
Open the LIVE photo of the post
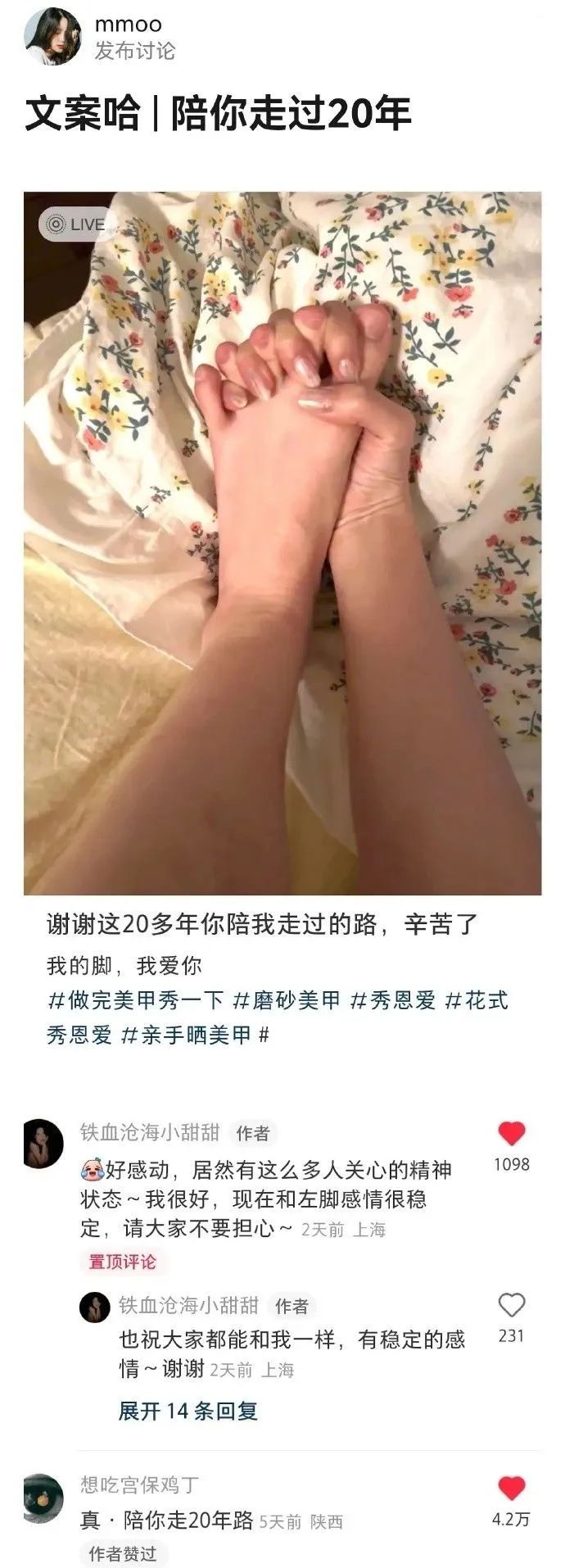[282, 542]
